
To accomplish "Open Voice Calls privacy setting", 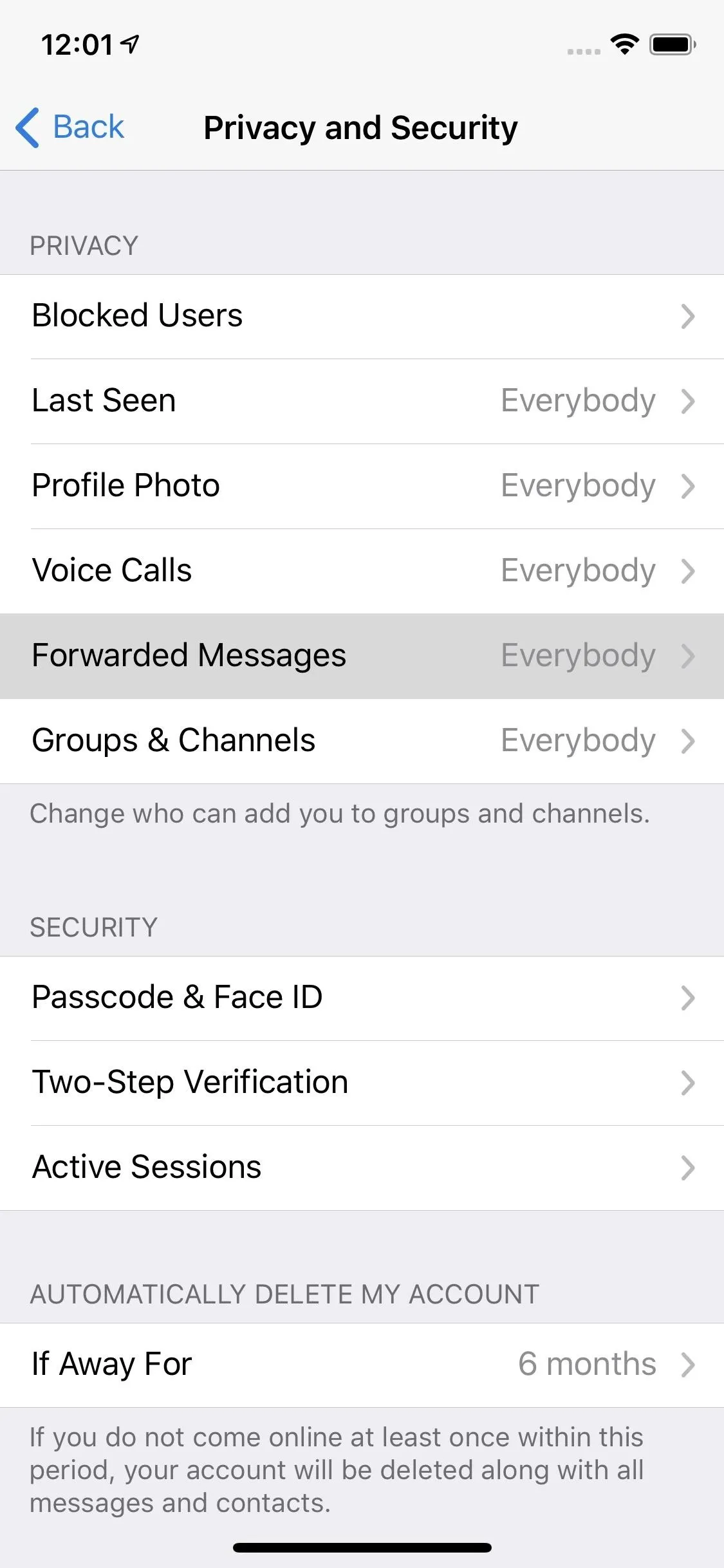I will (x=362, y=571).
